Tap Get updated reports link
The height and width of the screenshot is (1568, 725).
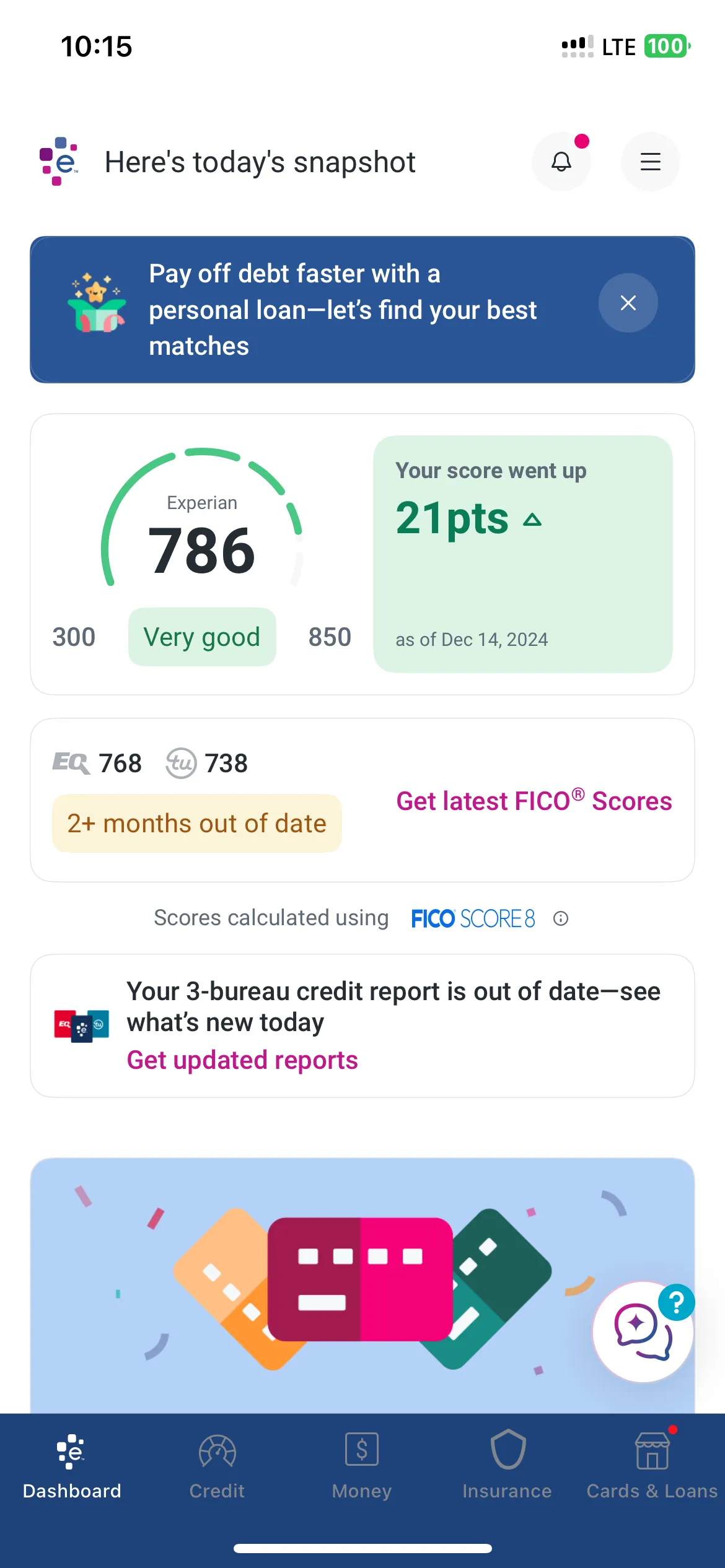point(242,1060)
